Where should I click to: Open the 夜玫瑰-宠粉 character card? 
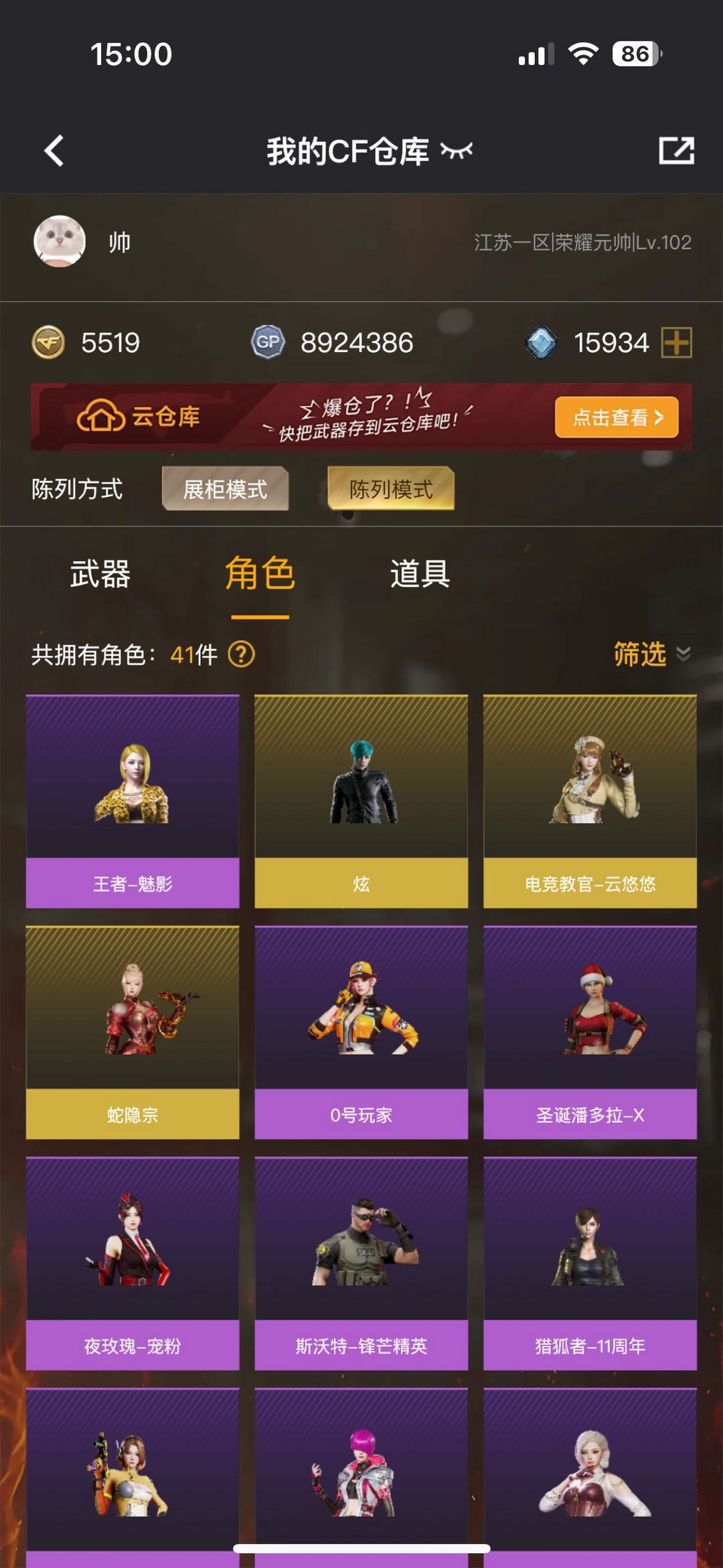pos(133,1263)
